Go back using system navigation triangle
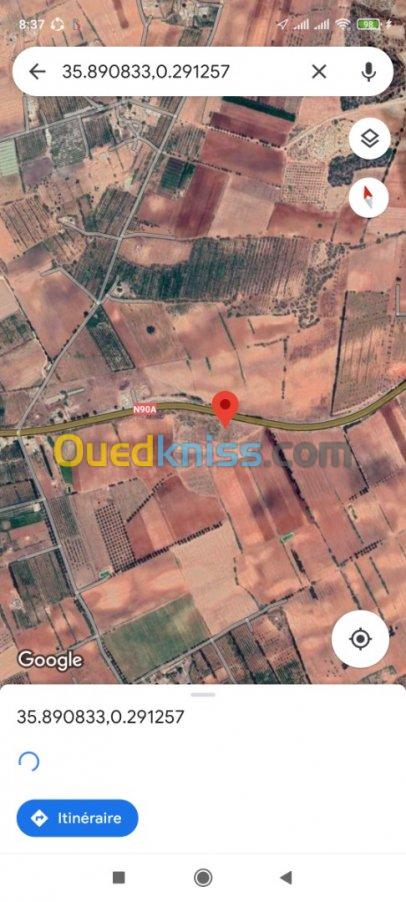Image resolution: width=406 pixels, height=902 pixels. click(x=286, y=877)
